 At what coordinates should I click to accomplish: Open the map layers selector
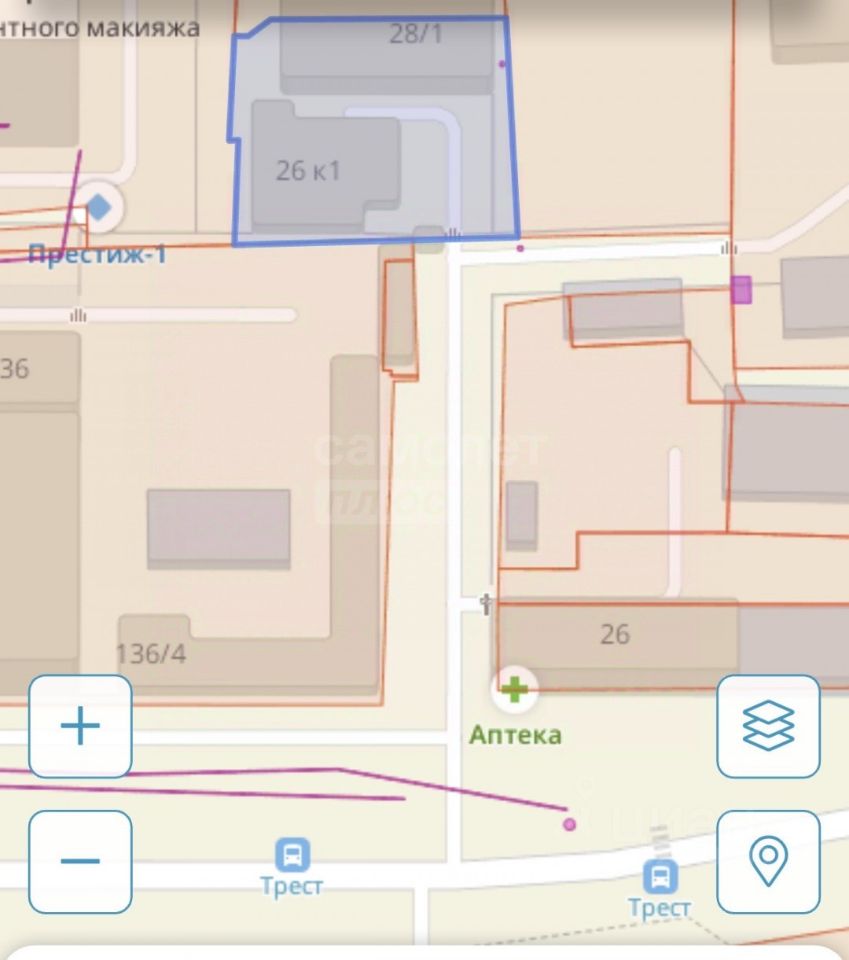[768, 726]
